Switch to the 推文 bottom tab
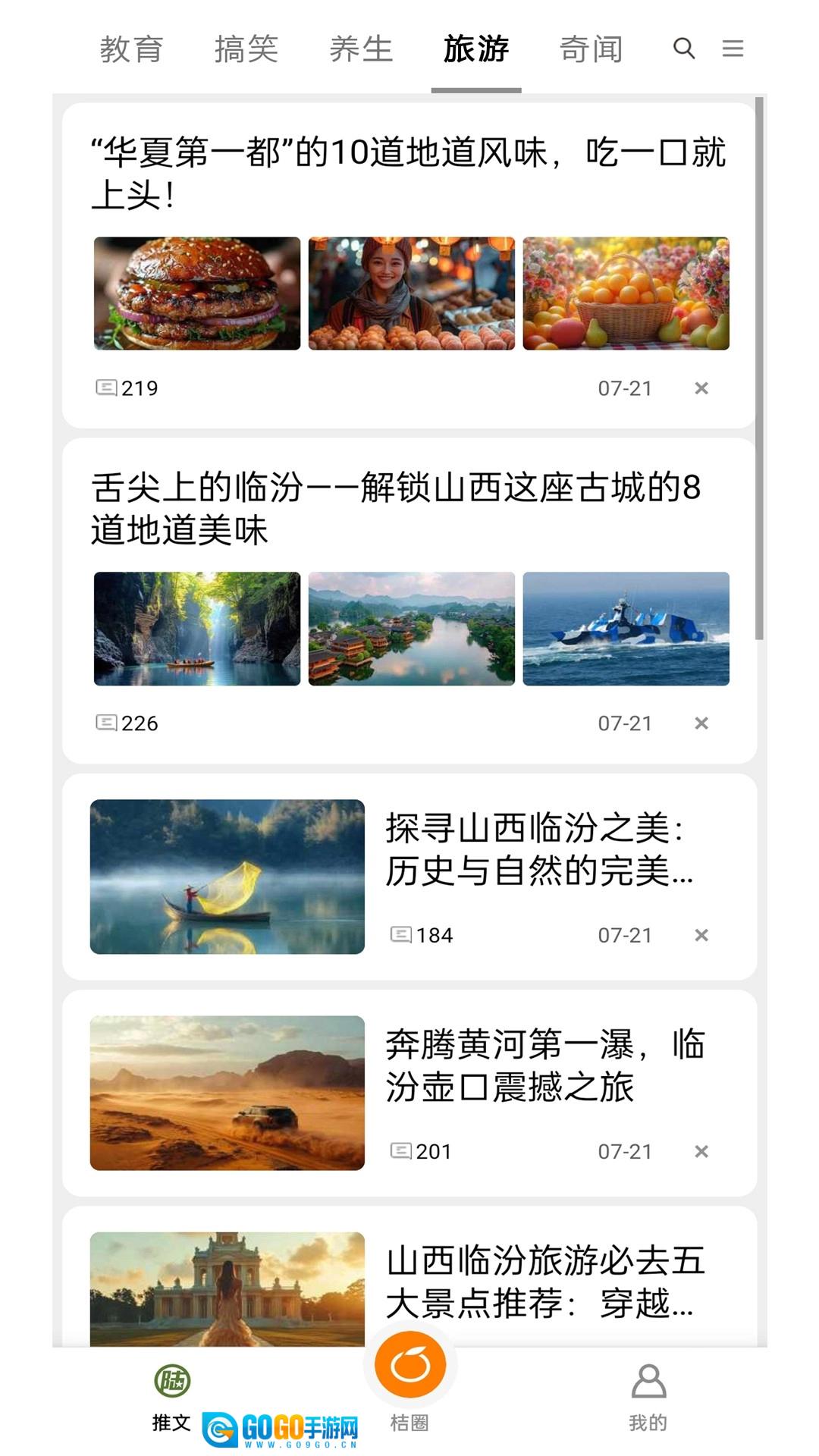 pyautogui.click(x=171, y=1397)
